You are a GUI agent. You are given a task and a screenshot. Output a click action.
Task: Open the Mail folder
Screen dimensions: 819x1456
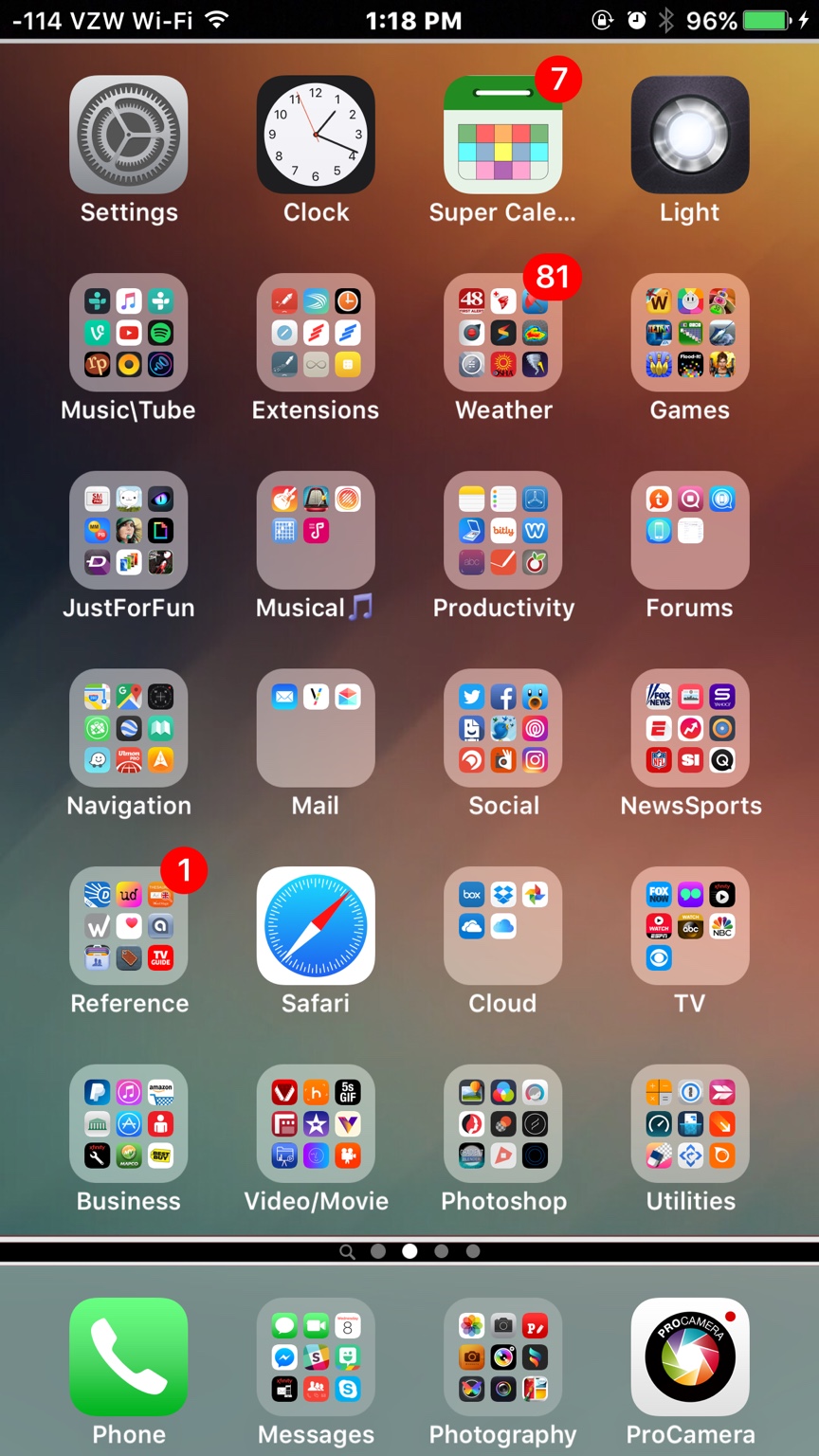click(316, 728)
